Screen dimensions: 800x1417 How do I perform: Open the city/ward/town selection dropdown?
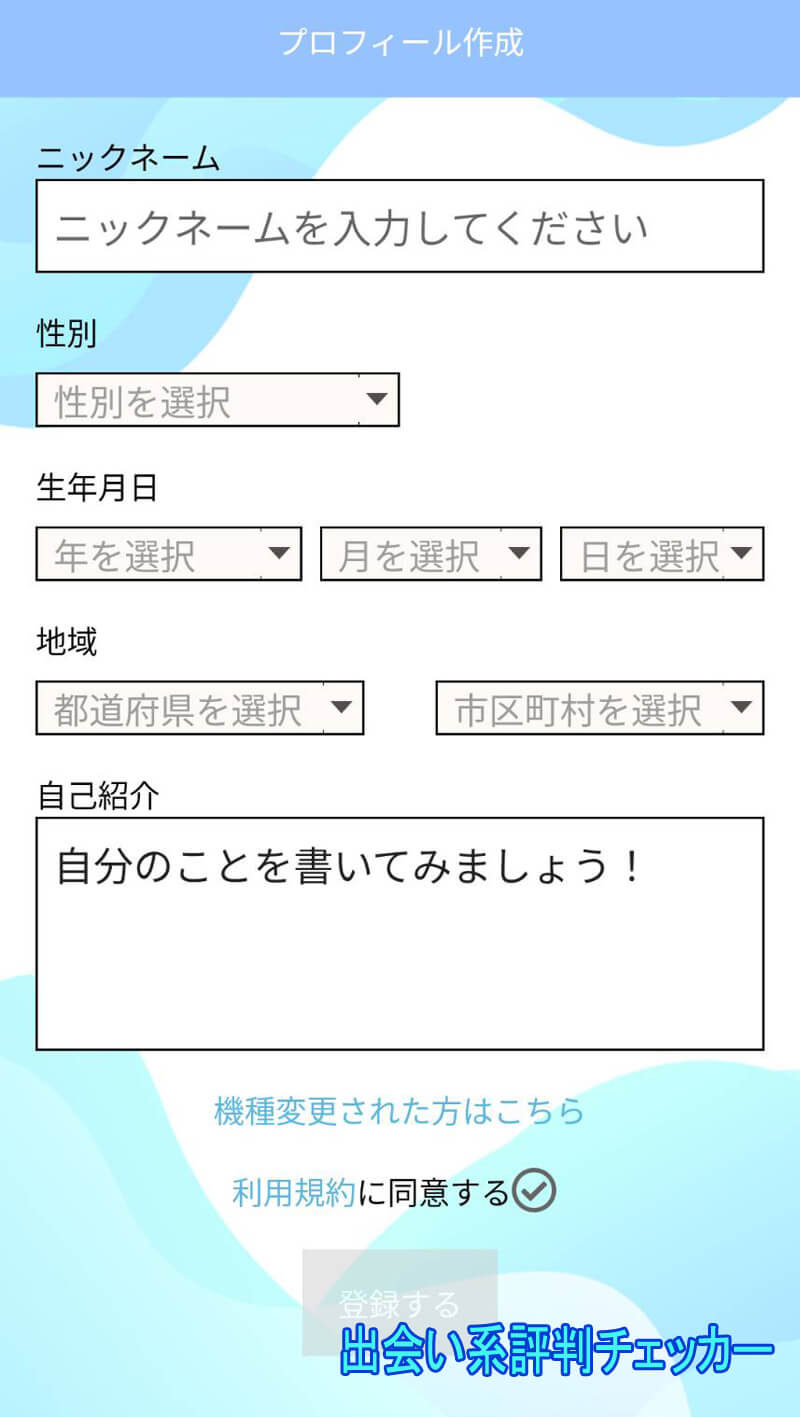tap(599, 708)
